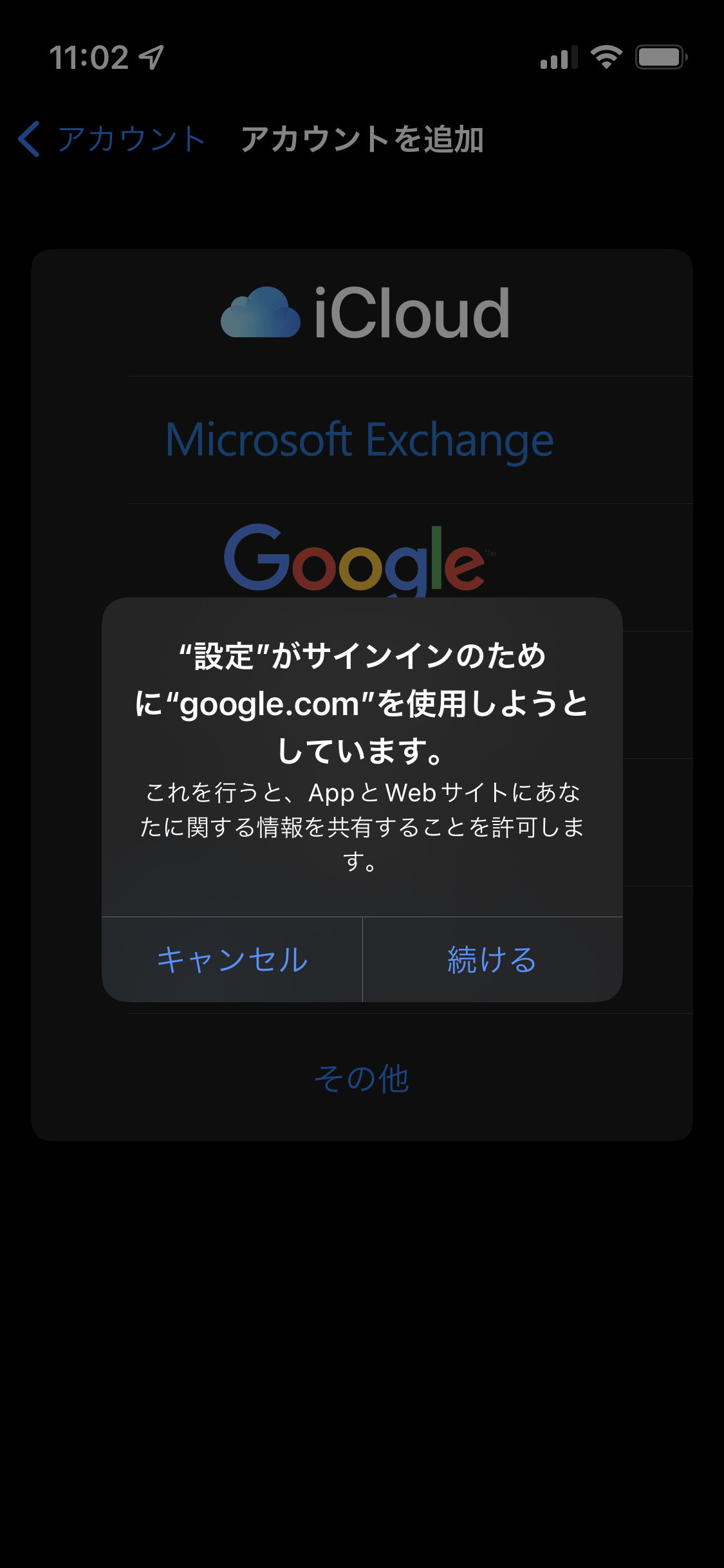Tap the cellular signal bars indicator

tap(559, 58)
